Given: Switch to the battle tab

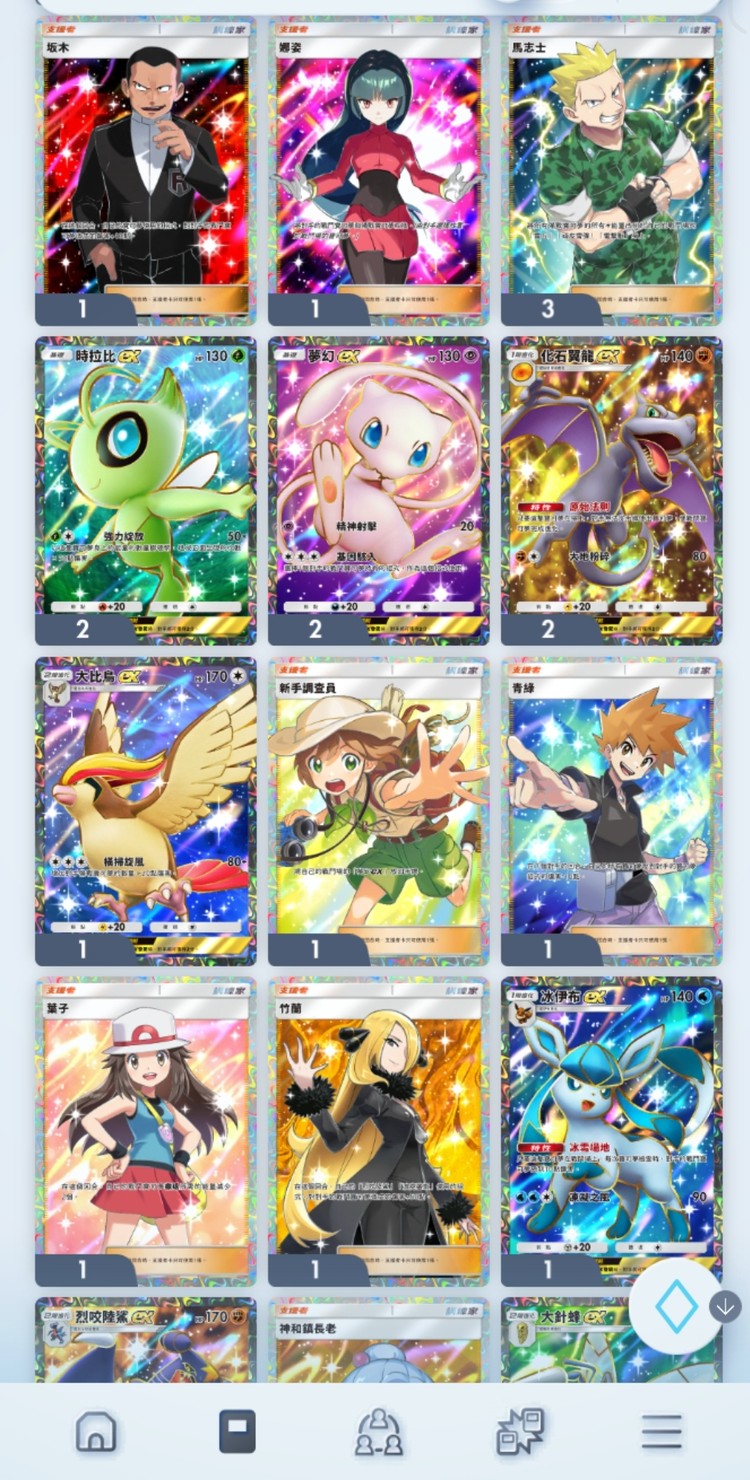Looking at the screenshot, I should 520,1432.
